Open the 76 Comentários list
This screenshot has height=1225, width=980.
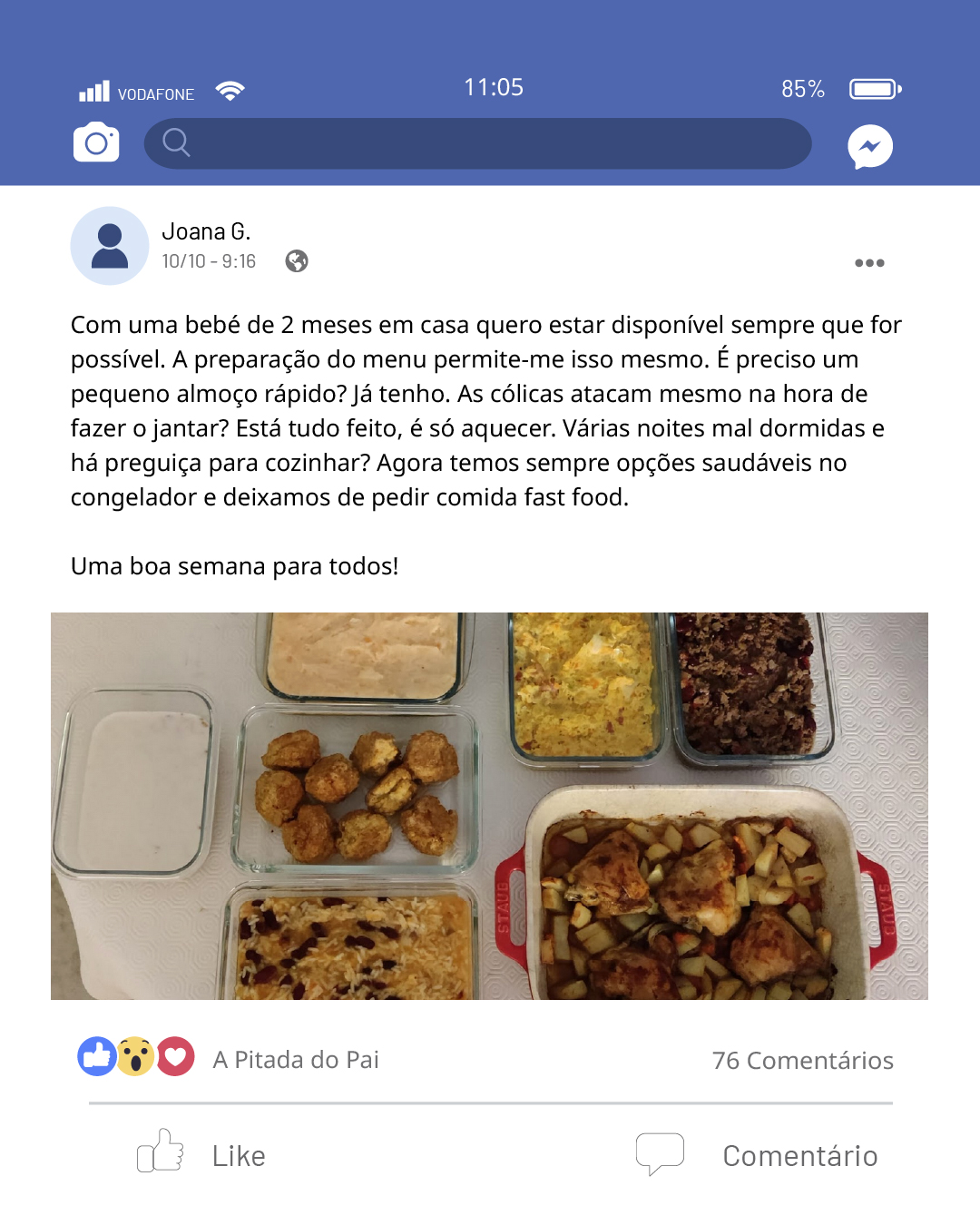coord(802,1060)
